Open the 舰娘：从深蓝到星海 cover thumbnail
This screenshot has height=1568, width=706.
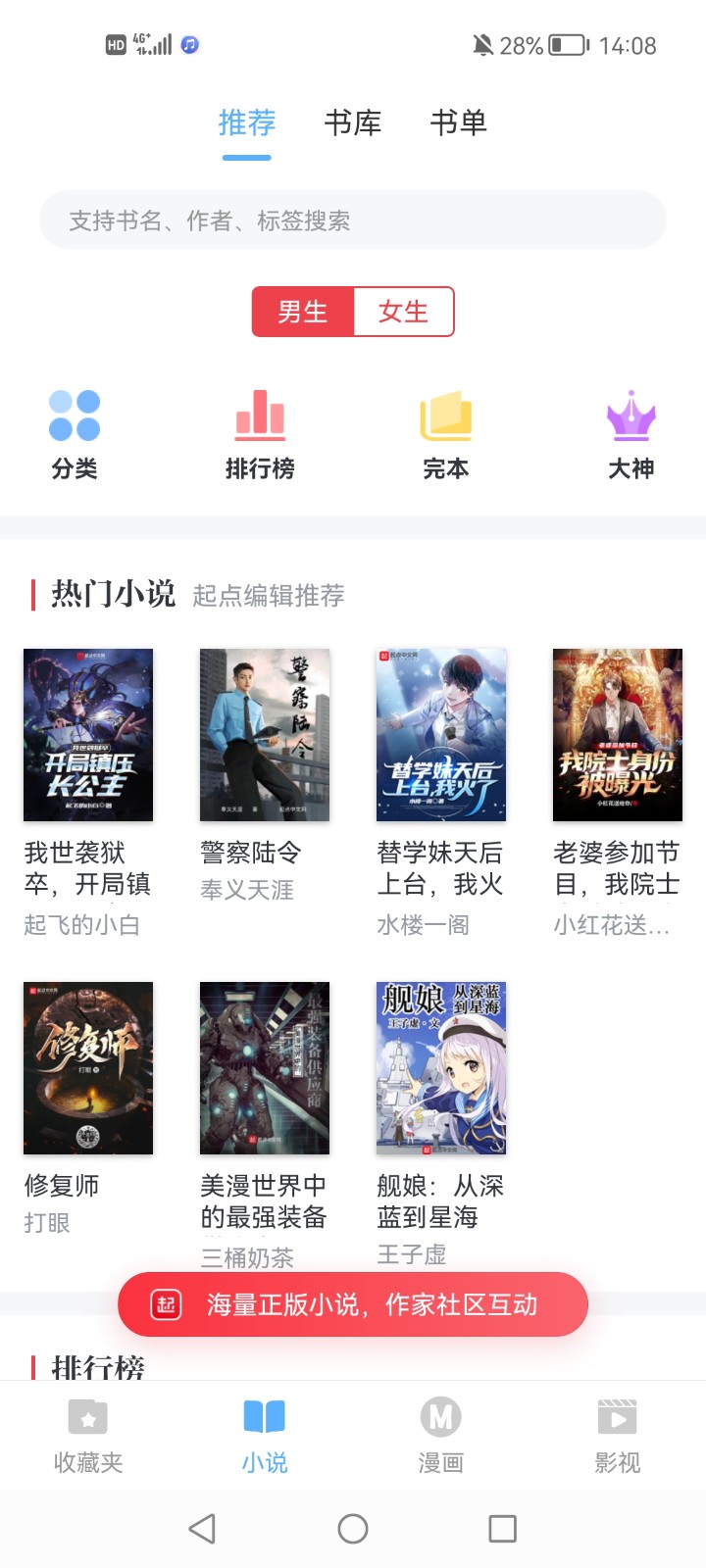(440, 1068)
